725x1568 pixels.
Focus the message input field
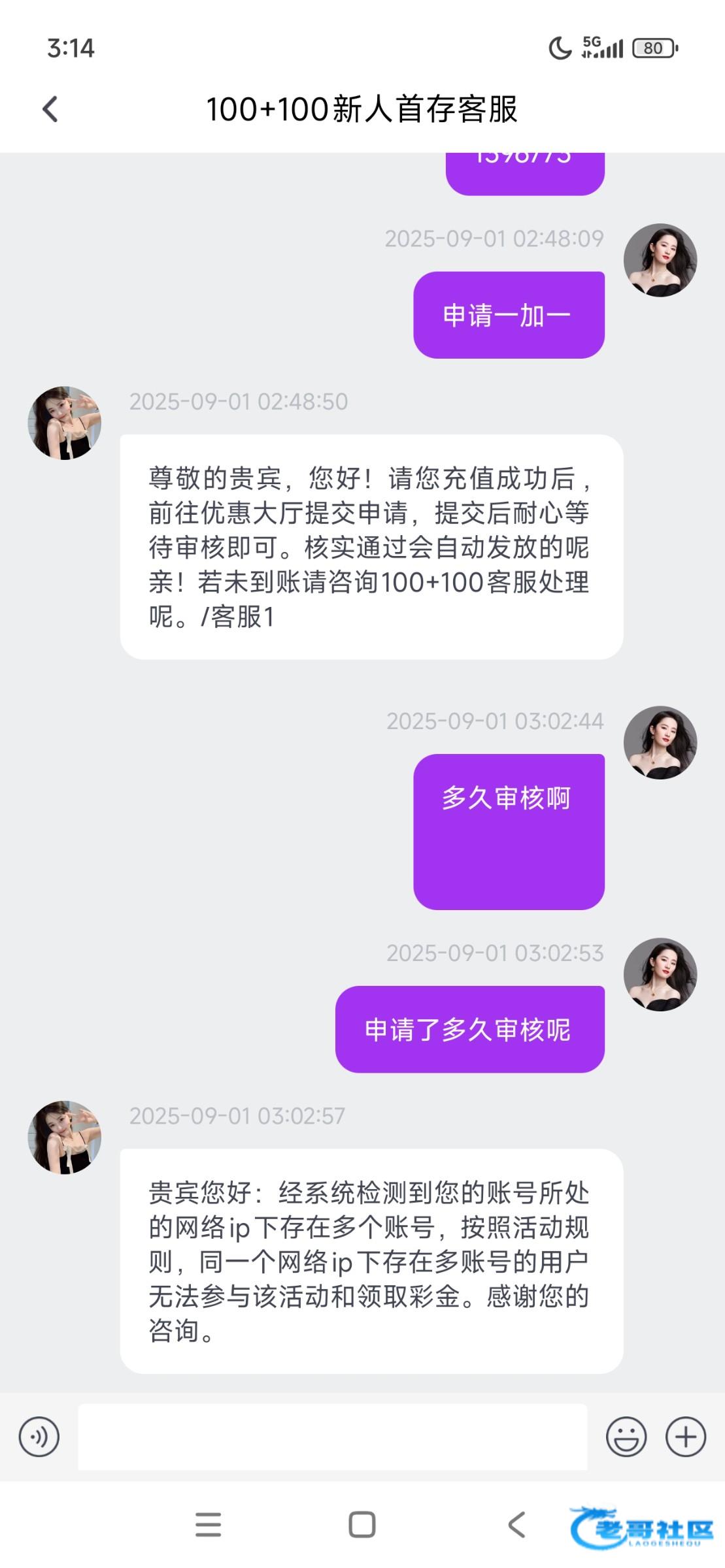(332, 1437)
